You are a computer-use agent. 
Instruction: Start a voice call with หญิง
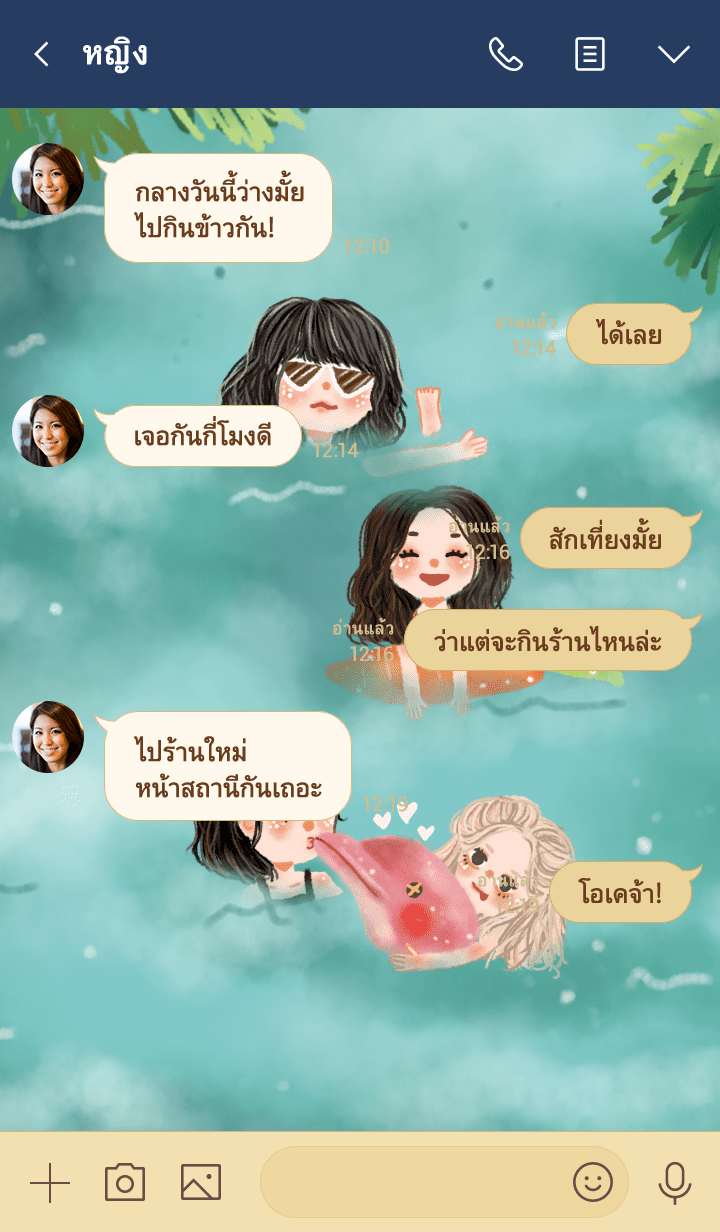click(x=505, y=54)
